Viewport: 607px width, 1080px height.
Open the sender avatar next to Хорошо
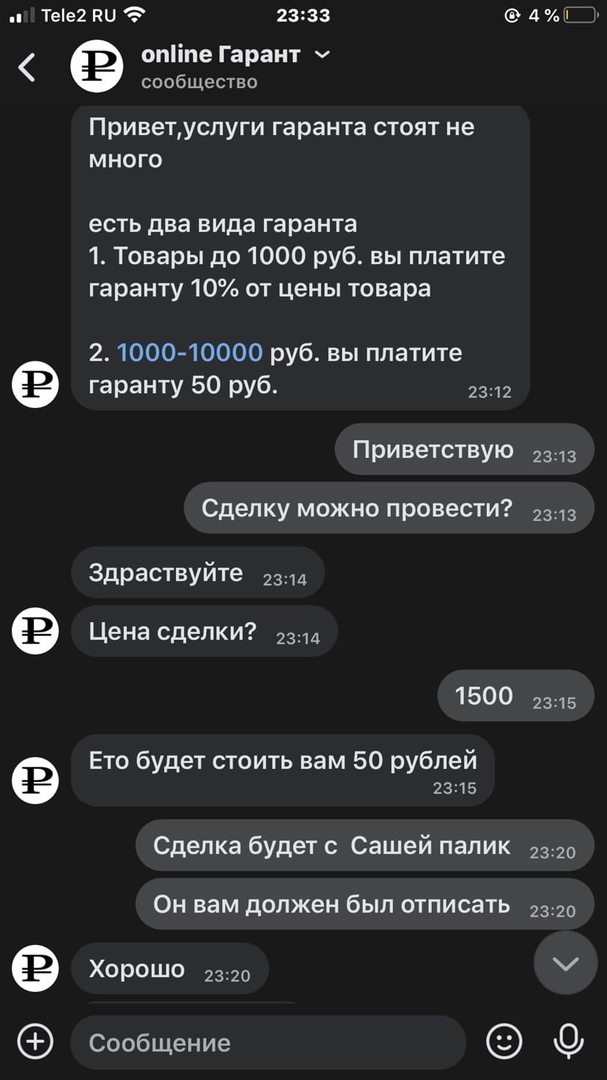pyautogui.click(x=35, y=969)
